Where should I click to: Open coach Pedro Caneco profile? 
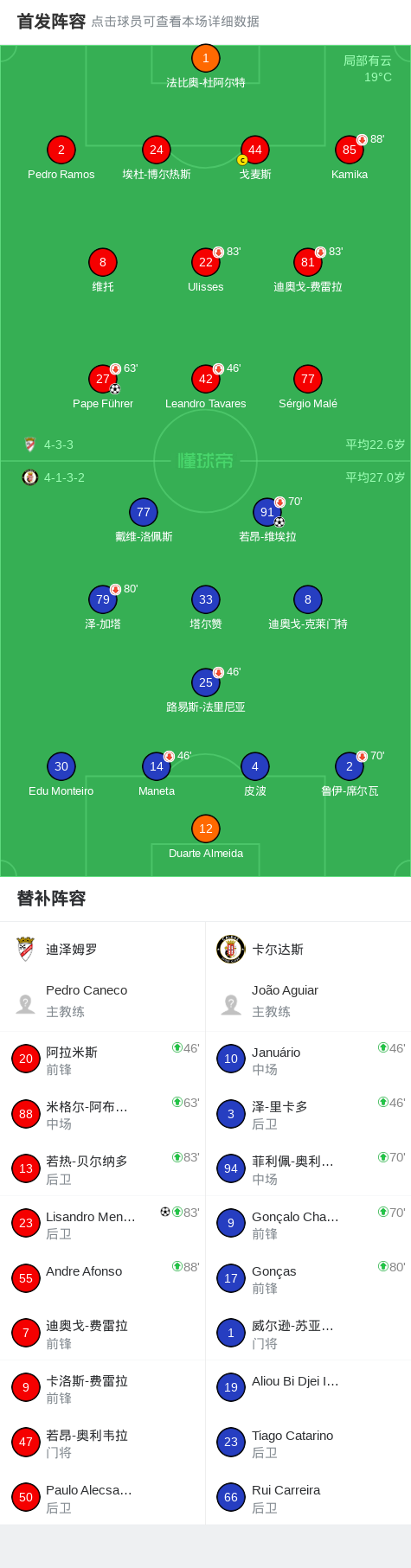click(103, 1001)
